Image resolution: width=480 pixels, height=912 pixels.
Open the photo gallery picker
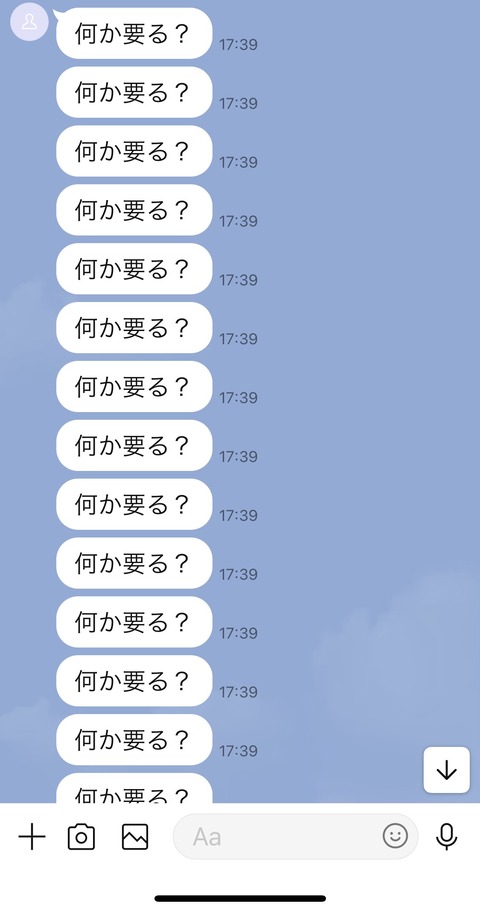[x=135, y=838]
